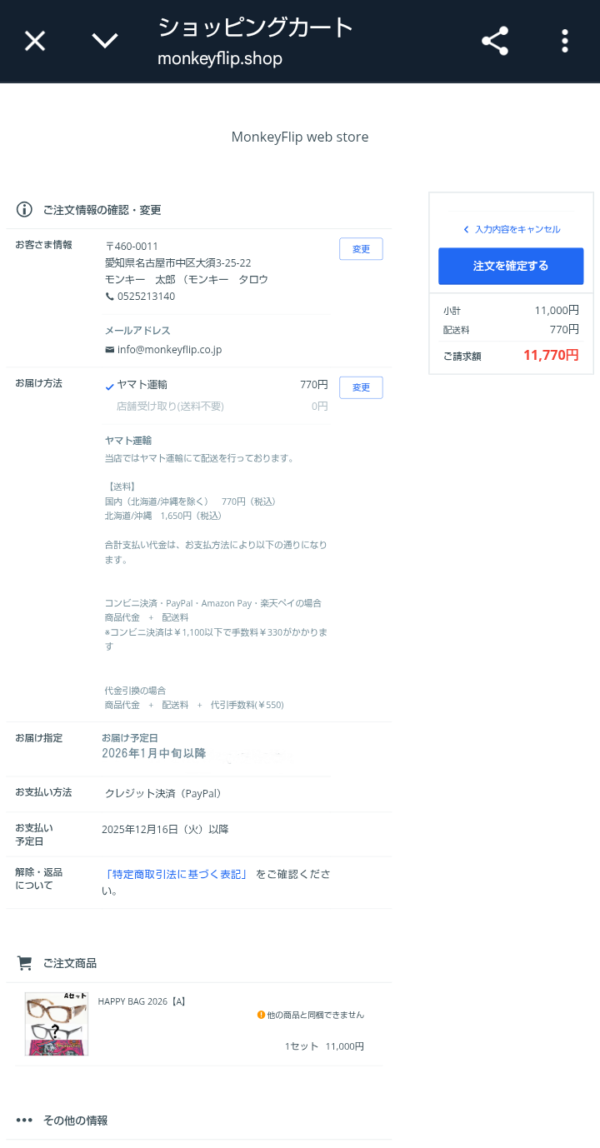Cancel input via 入力内容をキャンセル link

click(511, 229)
